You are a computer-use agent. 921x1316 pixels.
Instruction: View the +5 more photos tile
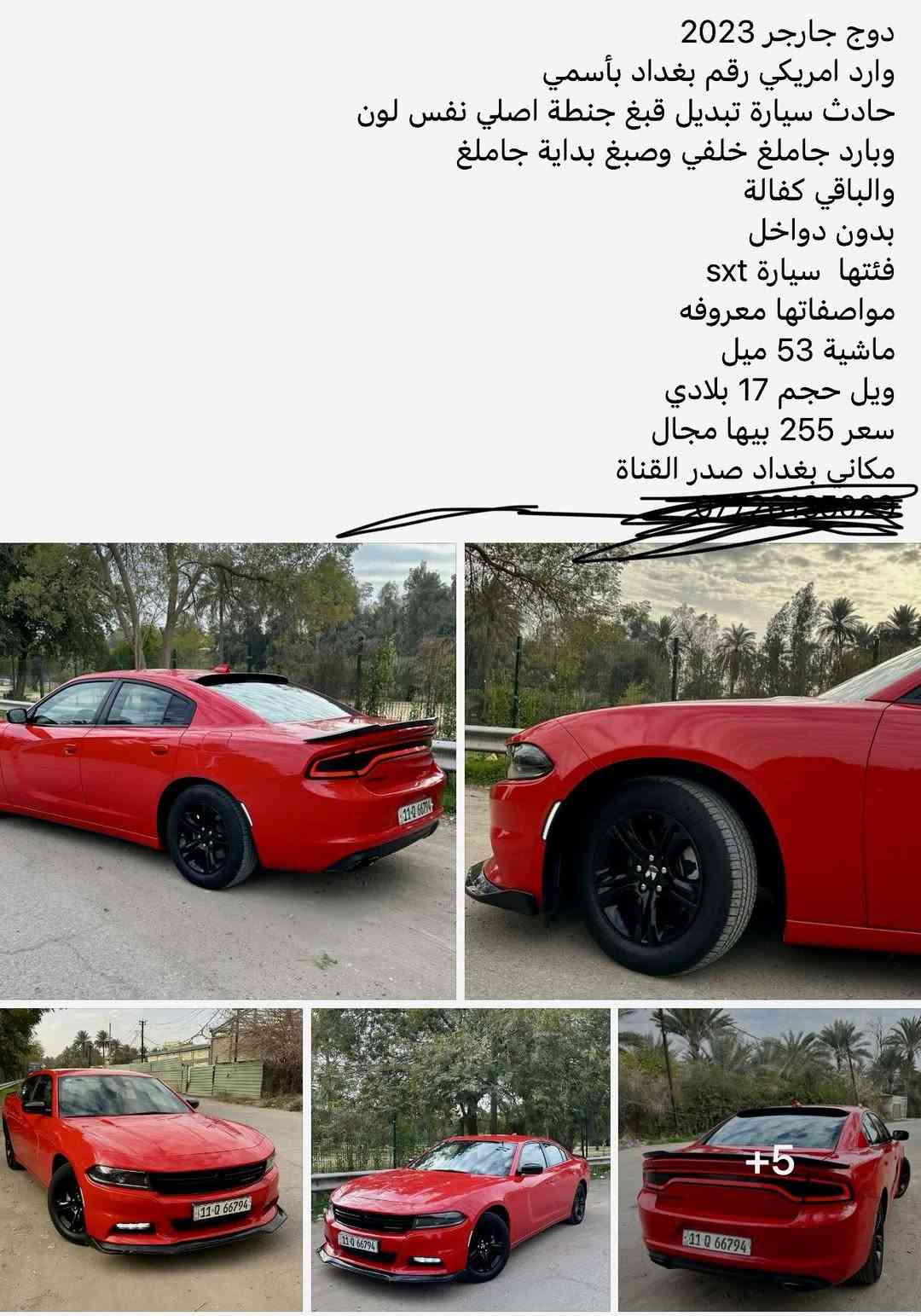(769, 1159)
